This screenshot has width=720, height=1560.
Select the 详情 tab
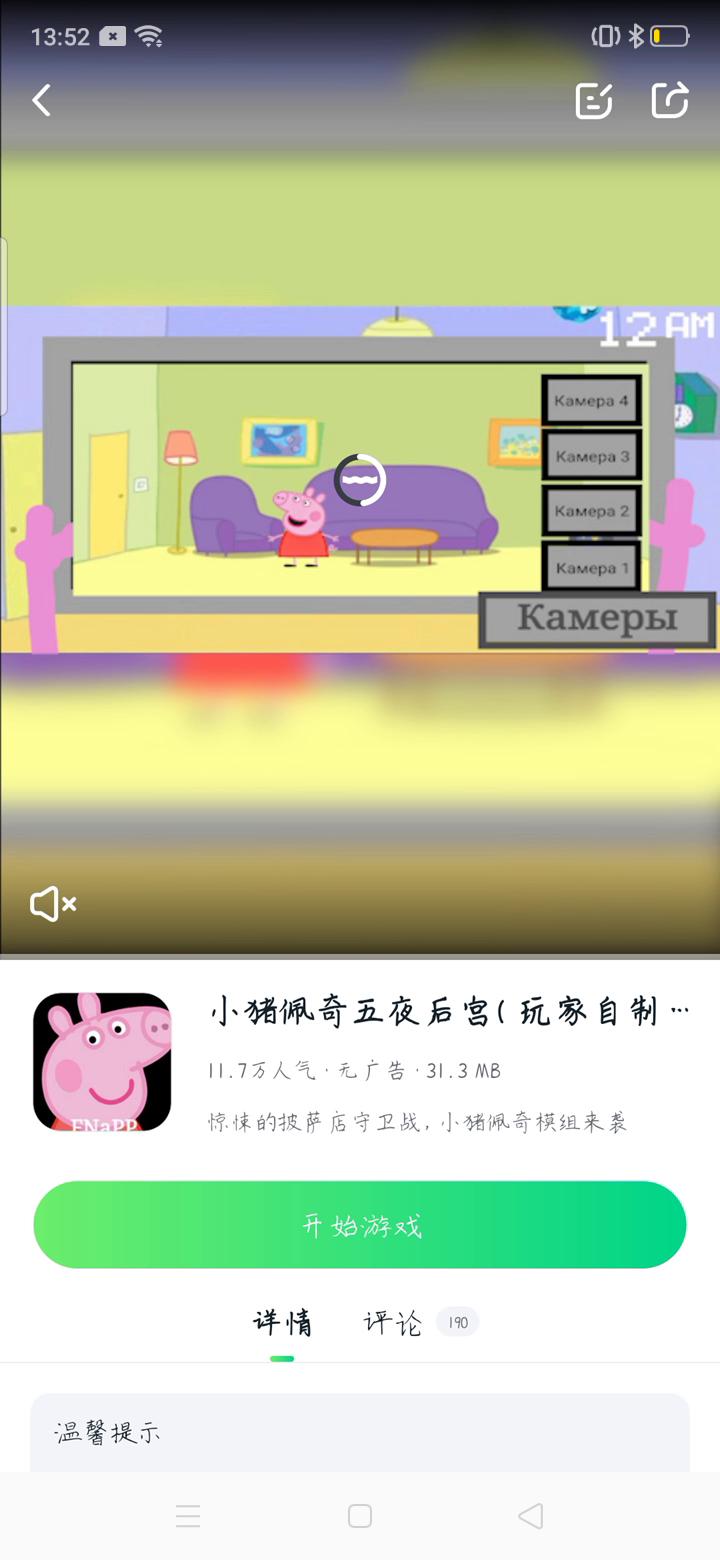[282, 1323]
